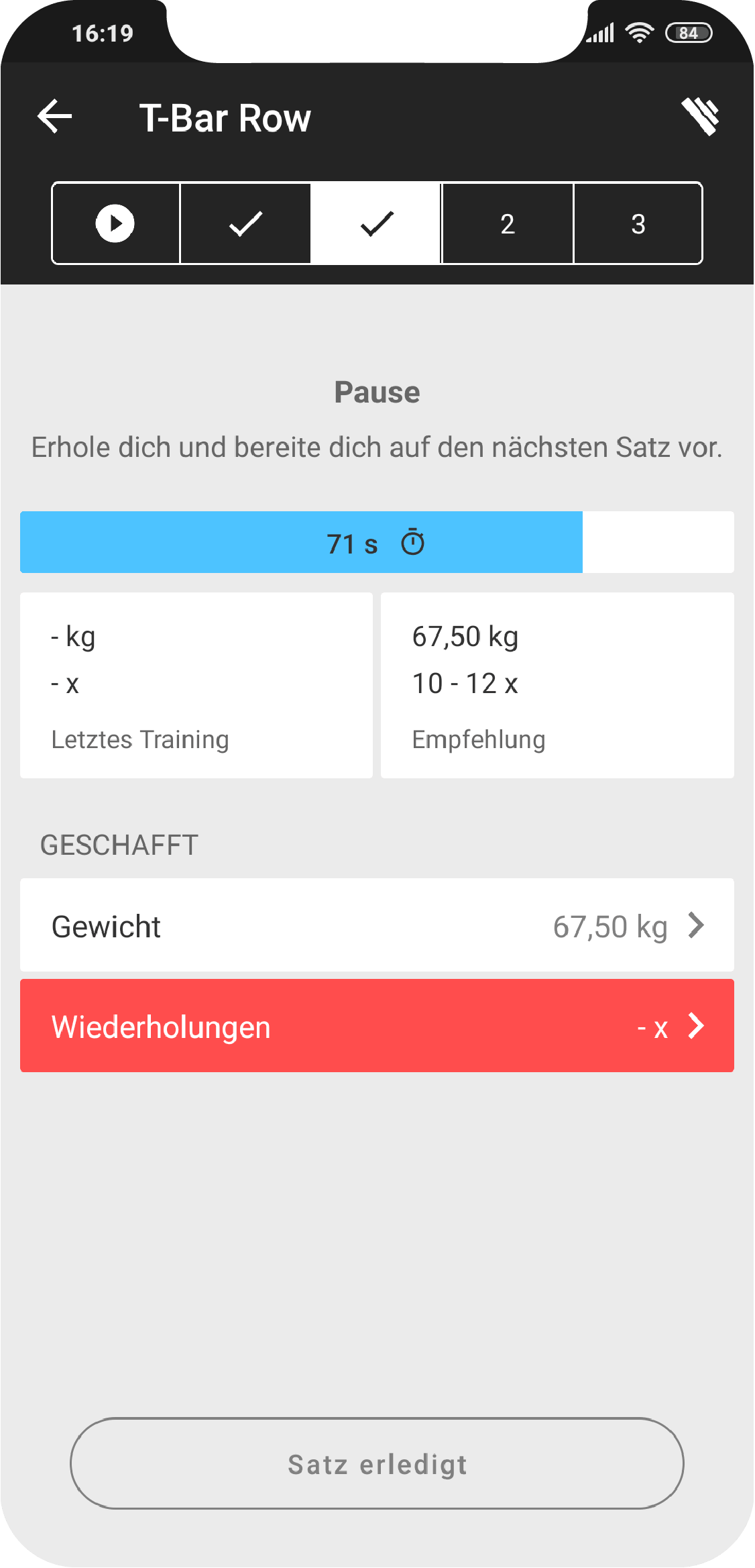
Task: Tap the 71 s rest timer bar
Action: (x=377, y=542)
